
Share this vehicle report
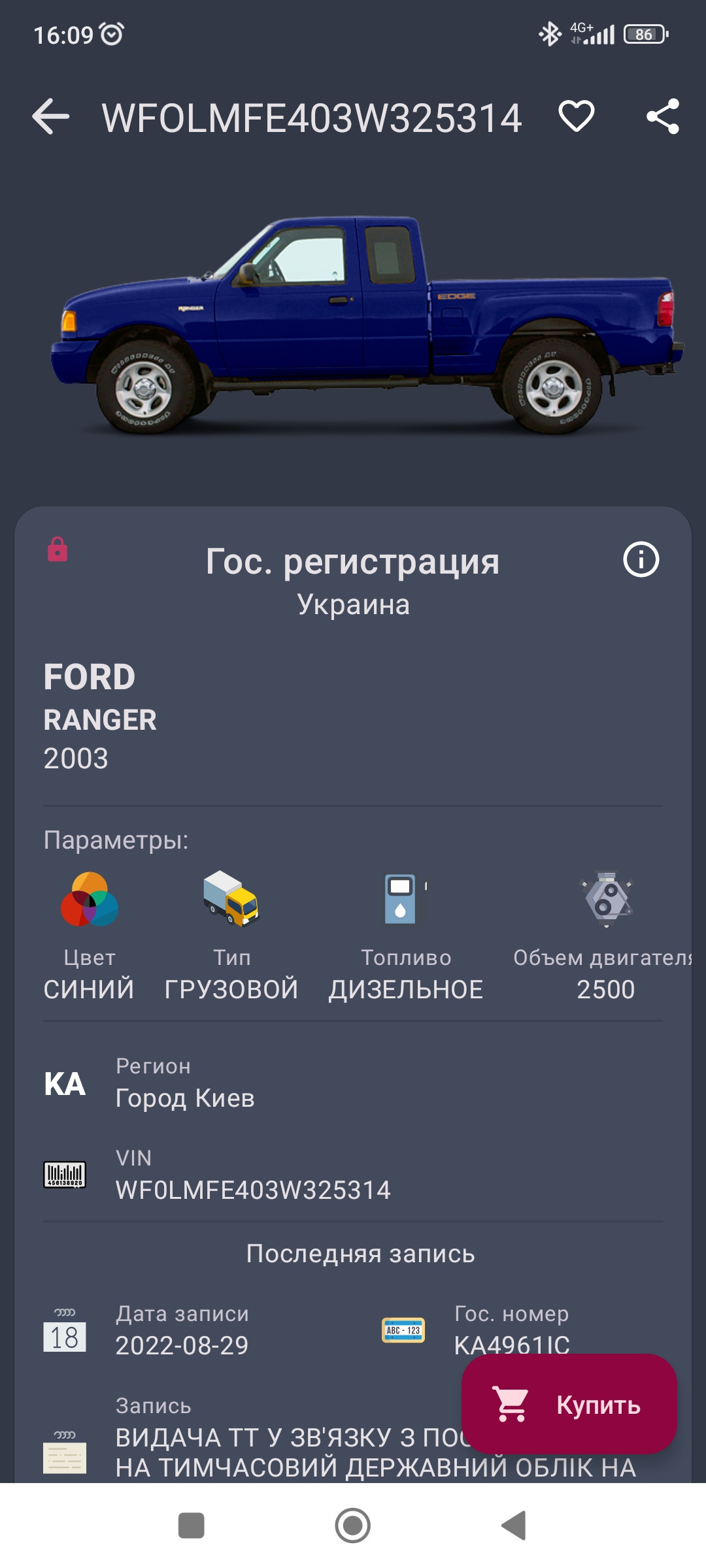tap(663, 117)
